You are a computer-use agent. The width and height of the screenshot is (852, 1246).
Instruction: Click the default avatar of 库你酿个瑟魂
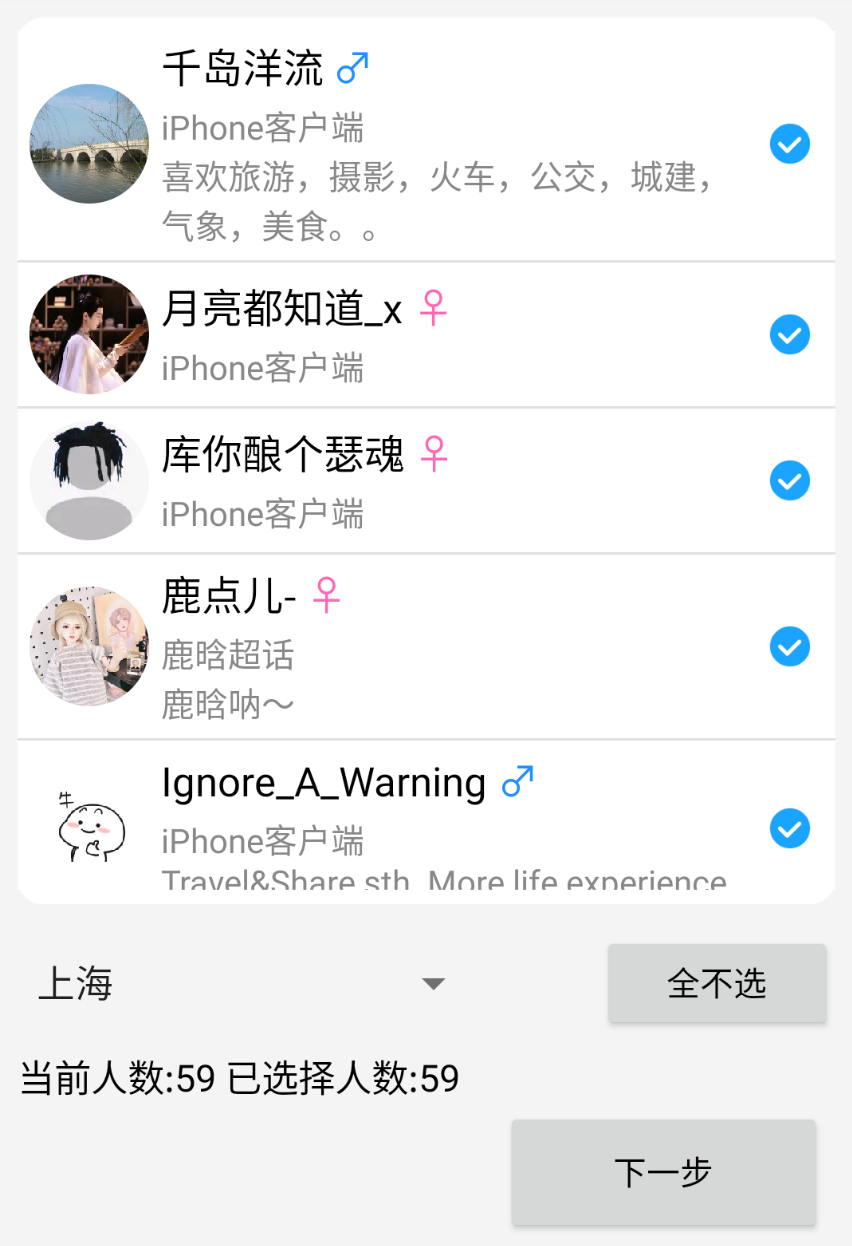pyautogui.click(x=88, y=481)
